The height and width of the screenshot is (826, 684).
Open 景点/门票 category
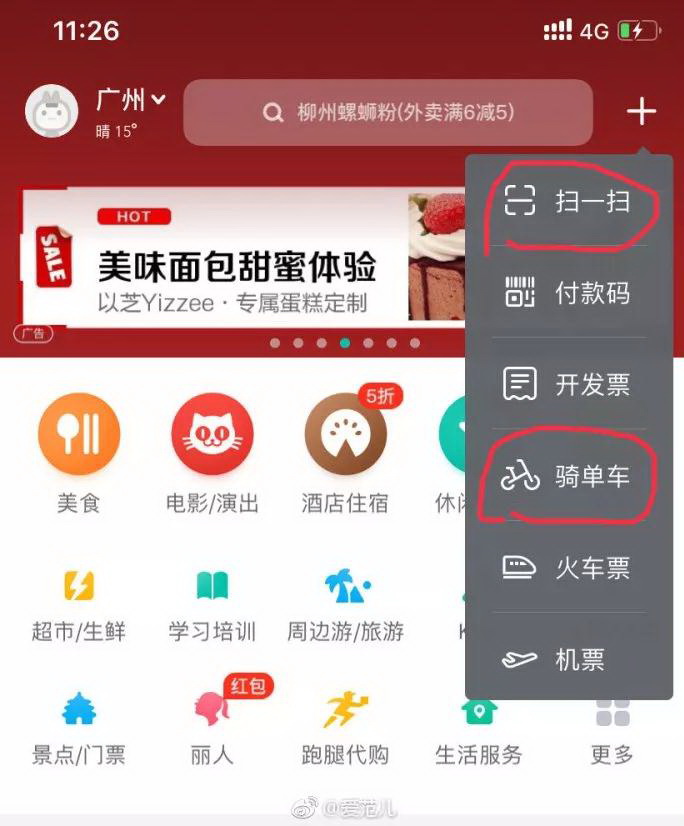[78, 727]
